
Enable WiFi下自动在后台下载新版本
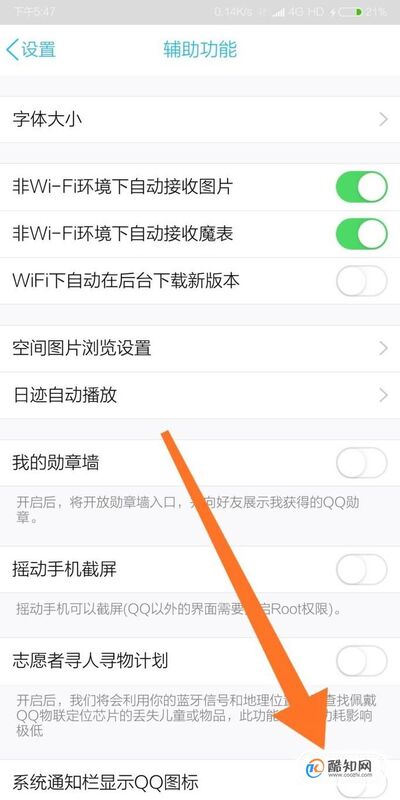click(362, 281)
